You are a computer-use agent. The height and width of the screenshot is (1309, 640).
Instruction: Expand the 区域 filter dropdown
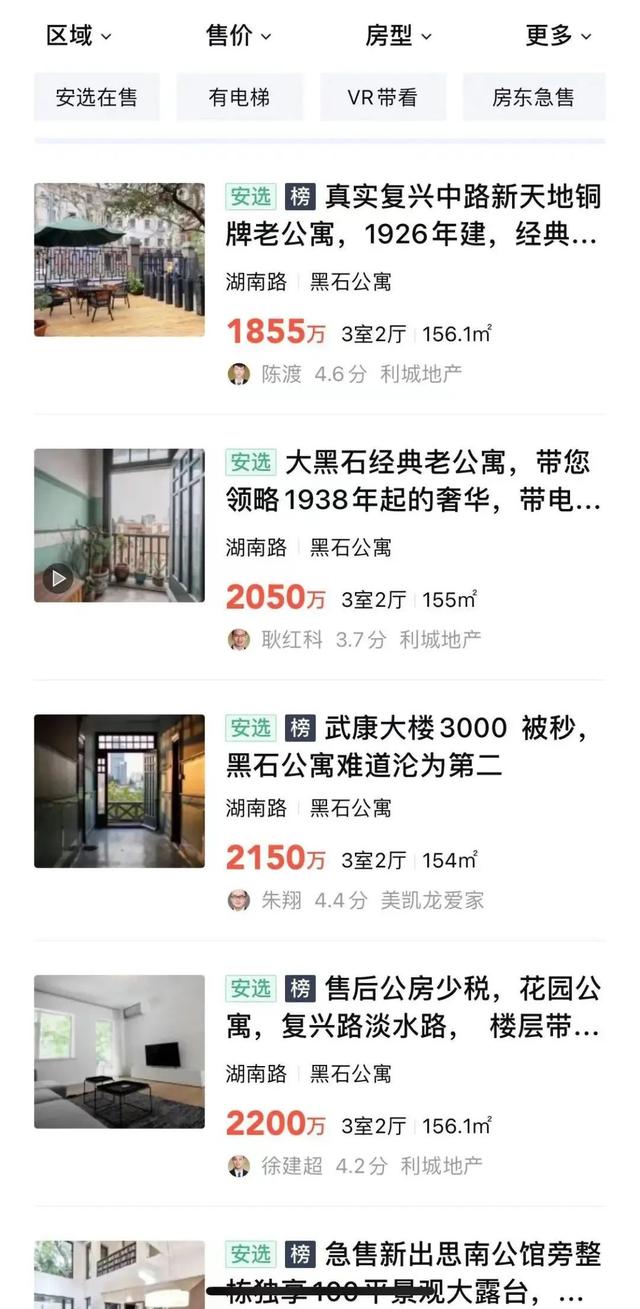(x=79, y=36)
